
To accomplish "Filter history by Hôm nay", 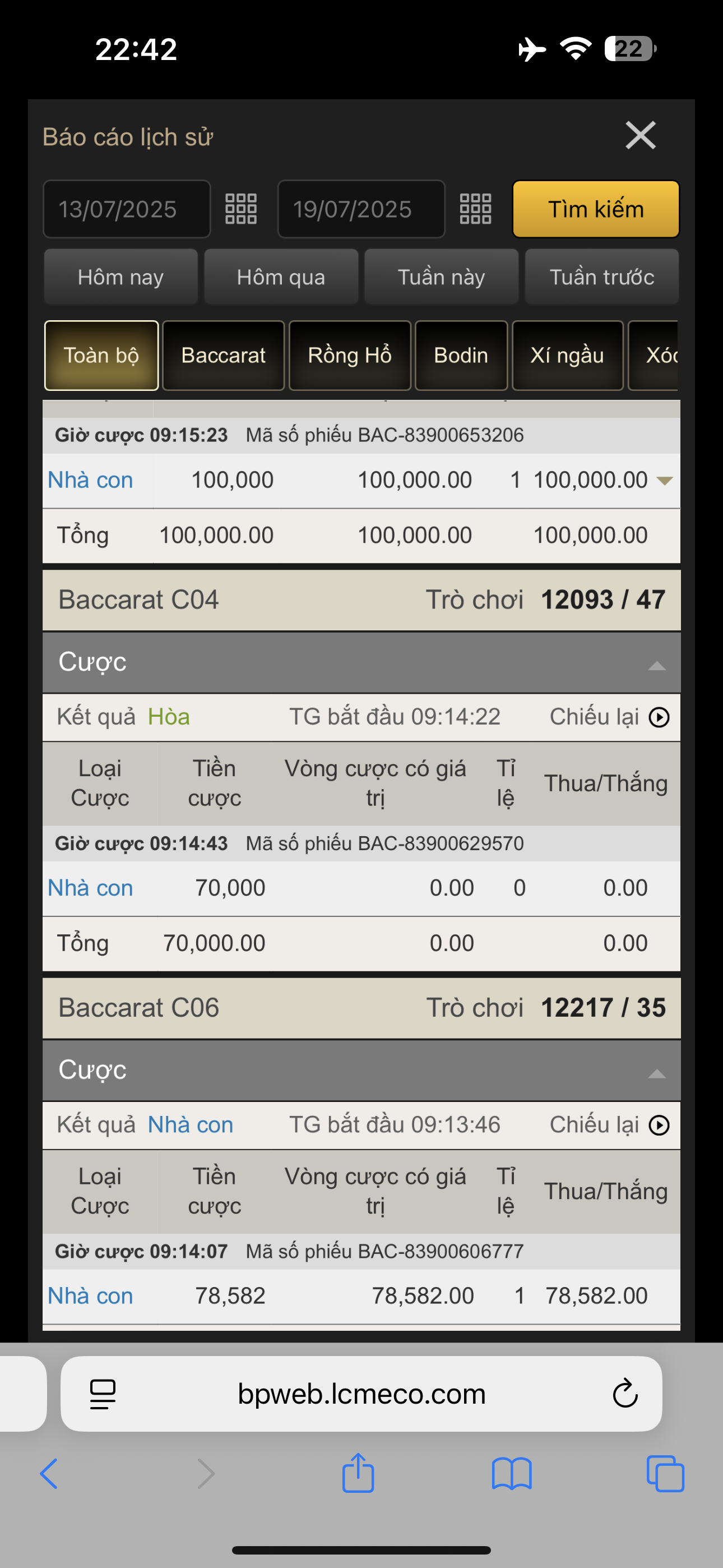I will click(x=121, y=277).
